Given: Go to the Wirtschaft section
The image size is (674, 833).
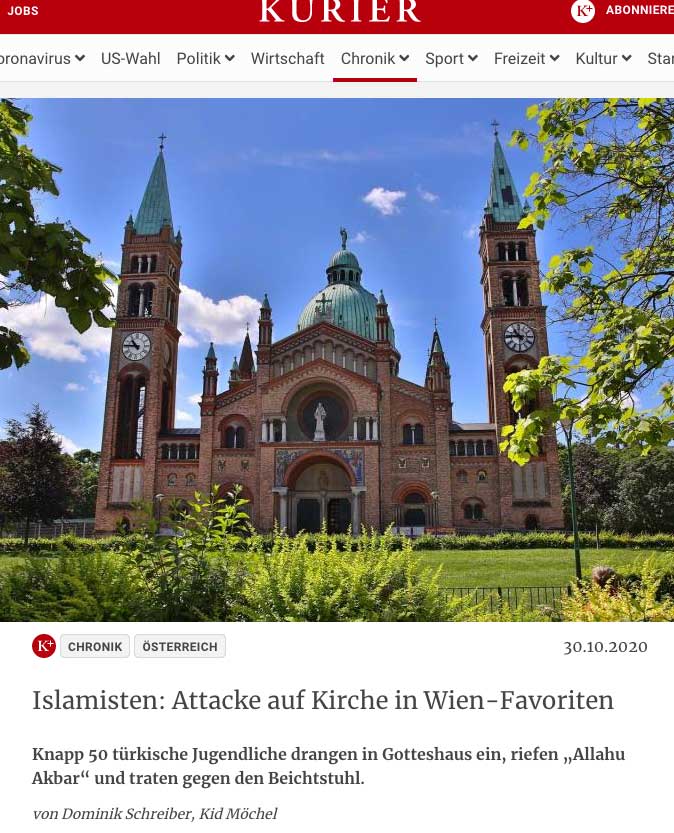Looking at the screenshot, I should 287,58.
